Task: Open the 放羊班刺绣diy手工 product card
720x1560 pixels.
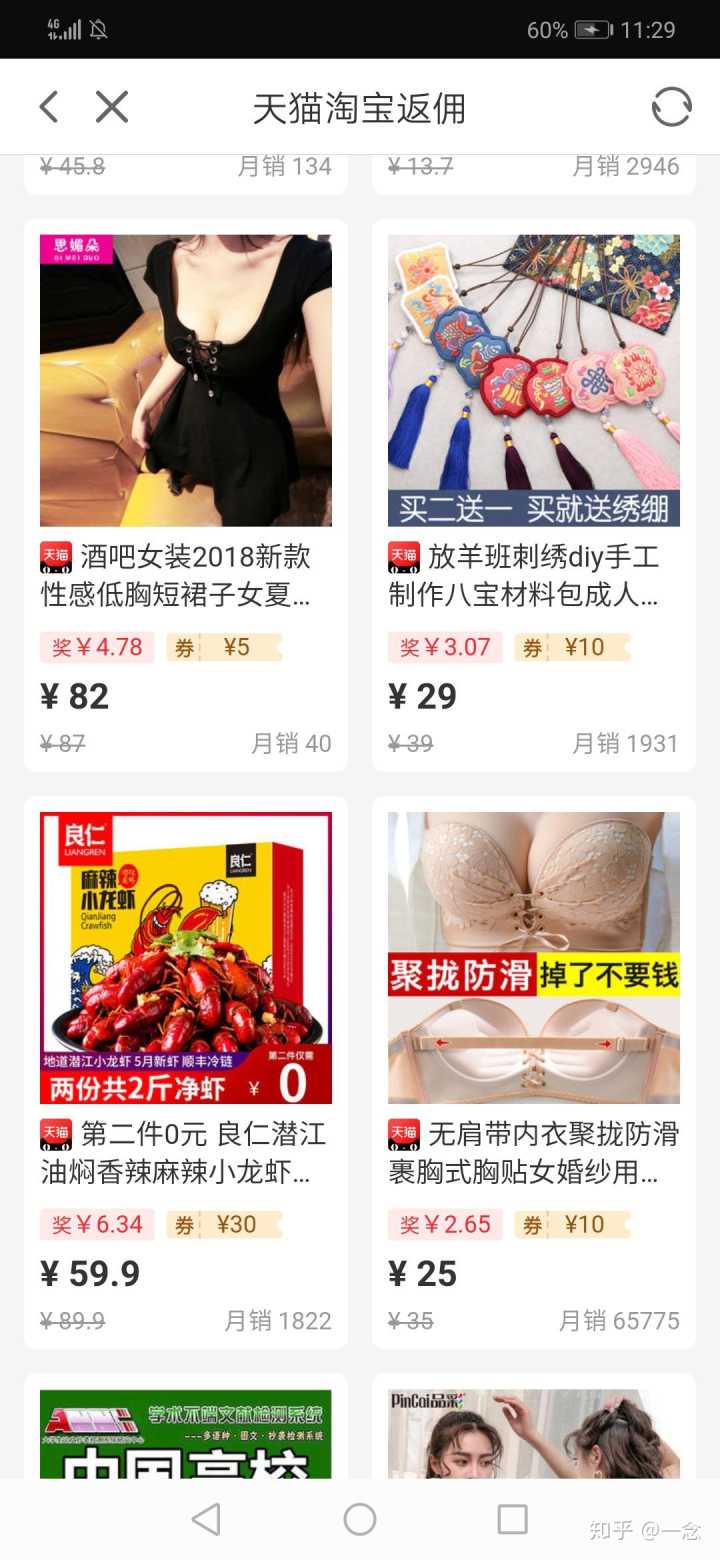Action: tap(534, 381)
